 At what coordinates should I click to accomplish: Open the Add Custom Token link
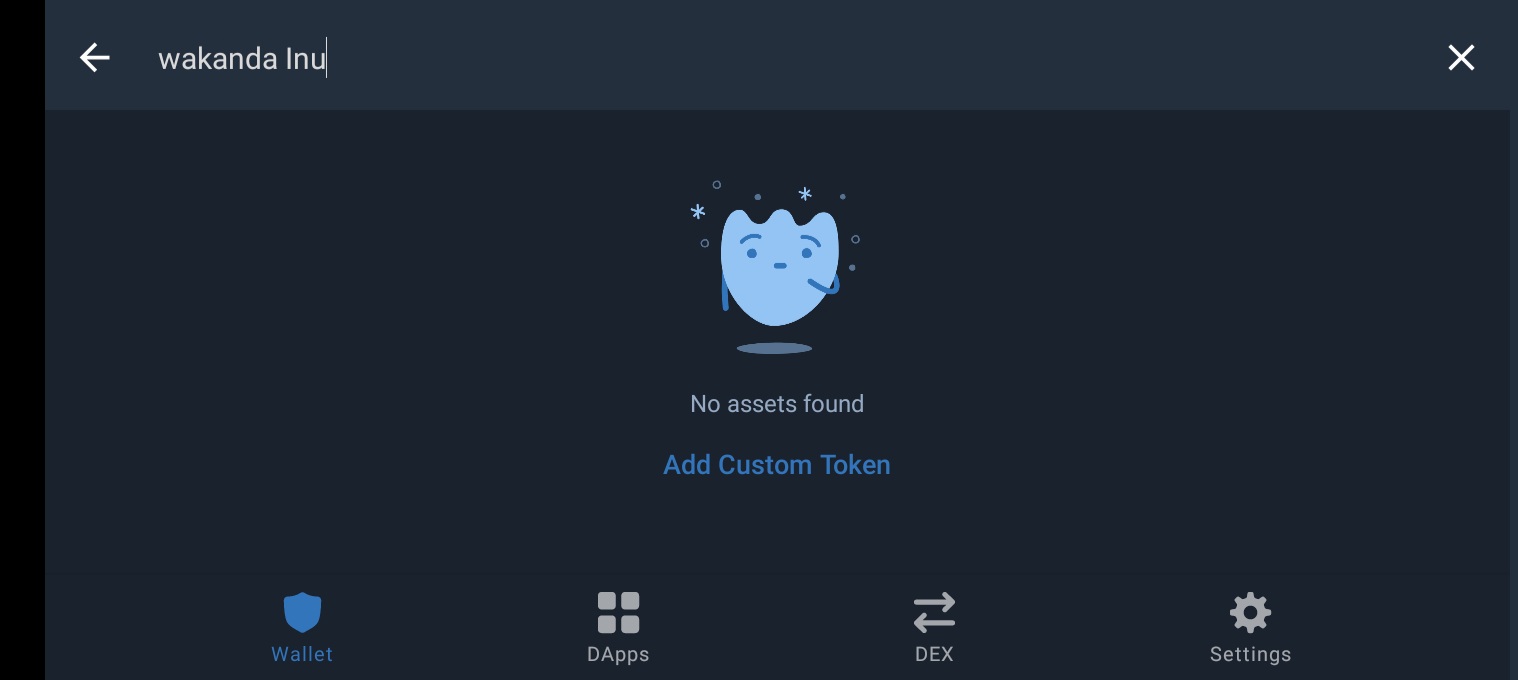tap(776, 465)
